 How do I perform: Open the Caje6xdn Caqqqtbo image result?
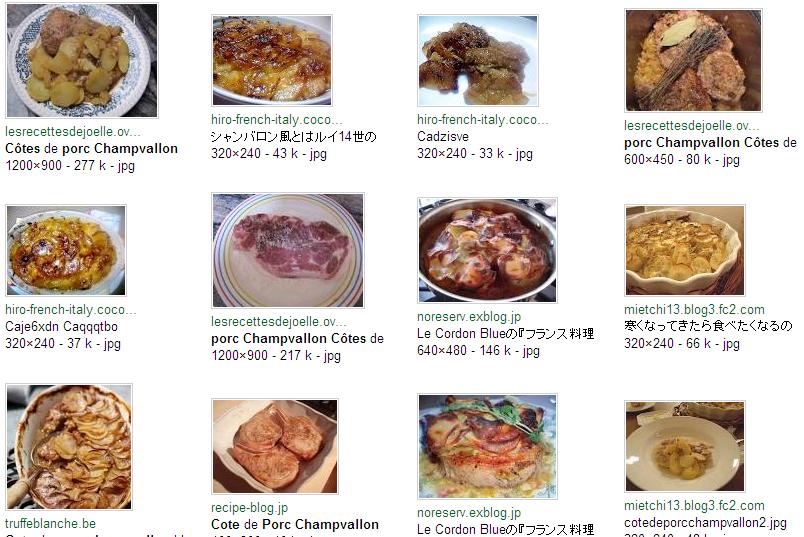pyautogui.click(x=66, y=250)
